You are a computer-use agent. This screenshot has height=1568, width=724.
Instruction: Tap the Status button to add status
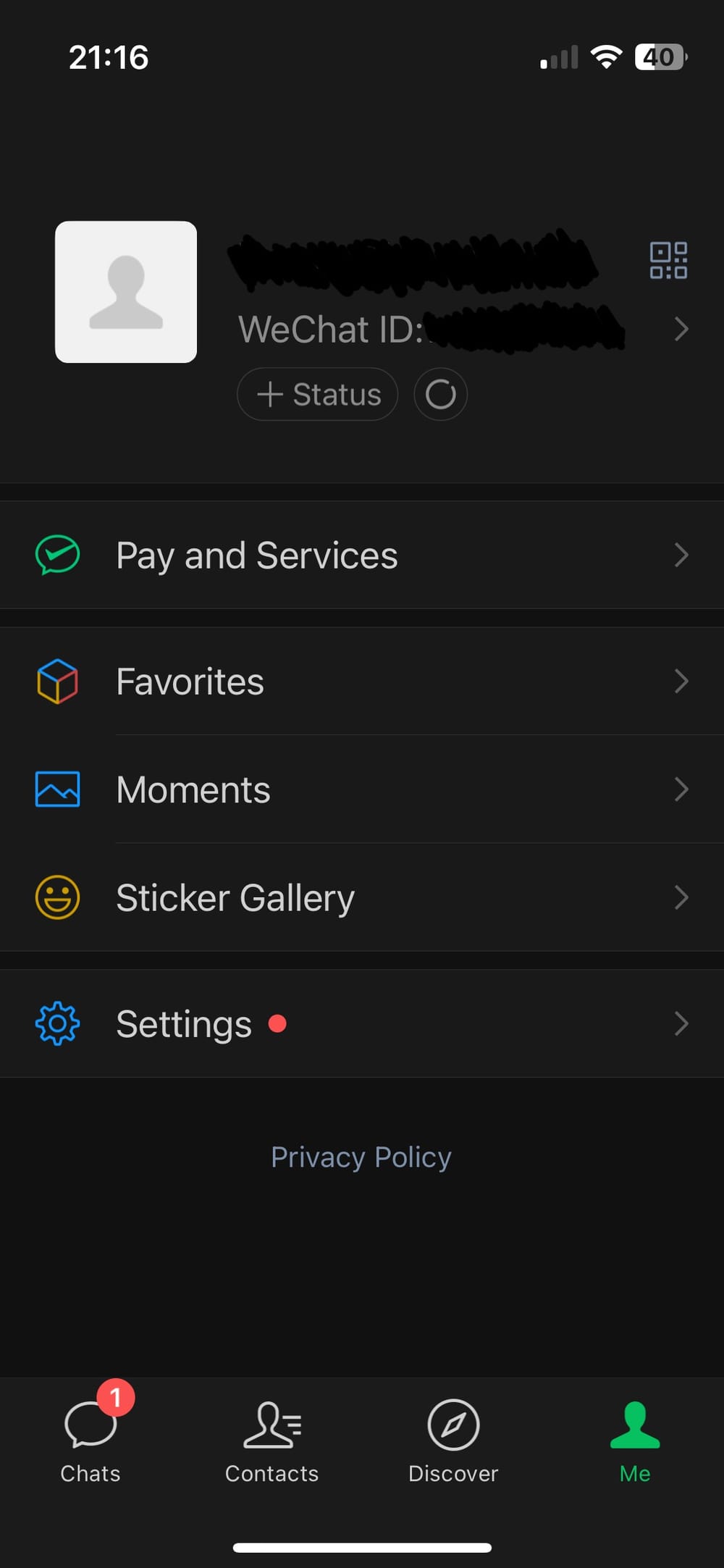coord(316,394)
